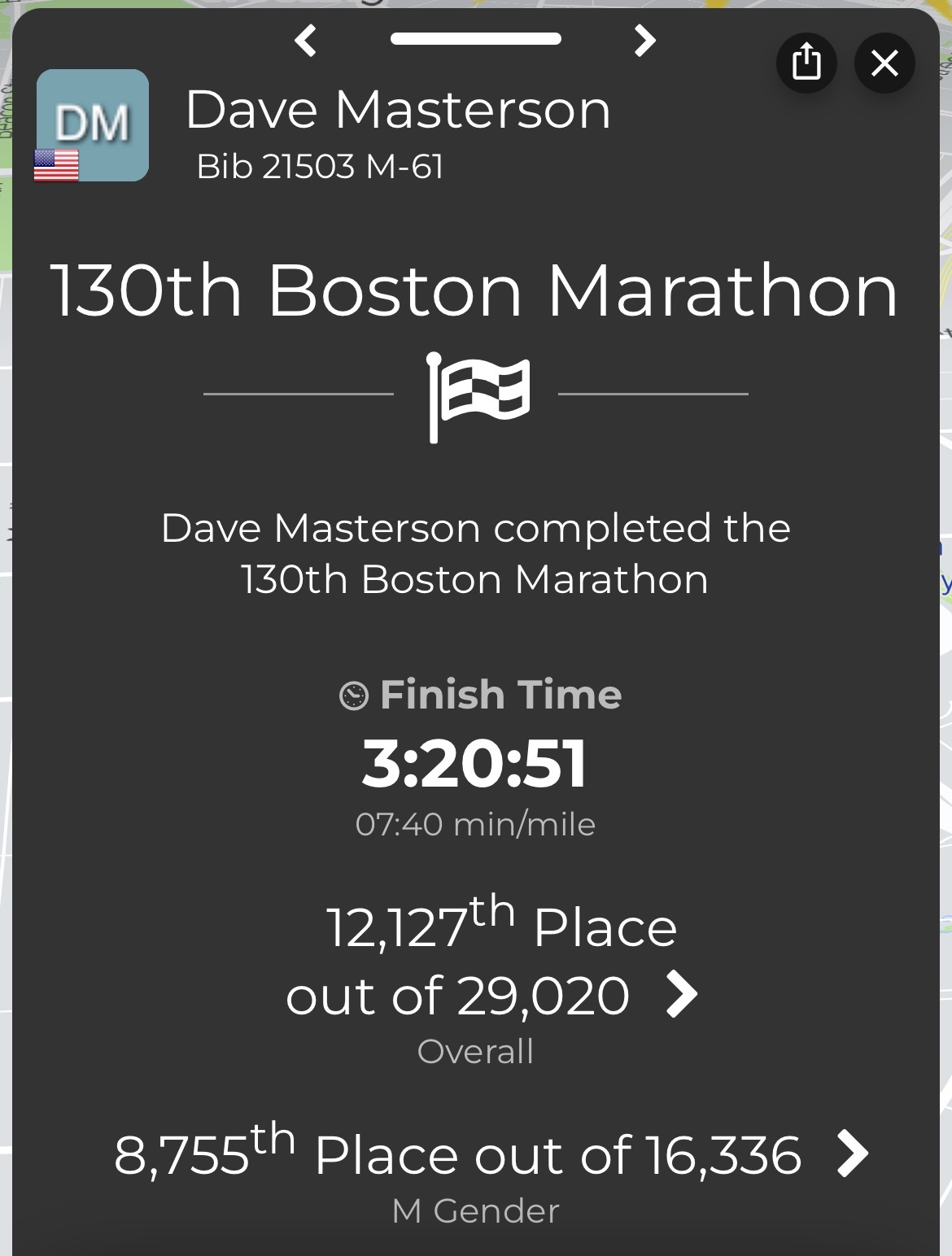The width and height of the screenshot is (952, 1256).
Task: Open overall placement 12,127th out of 29,020
Action: point(682,994)
